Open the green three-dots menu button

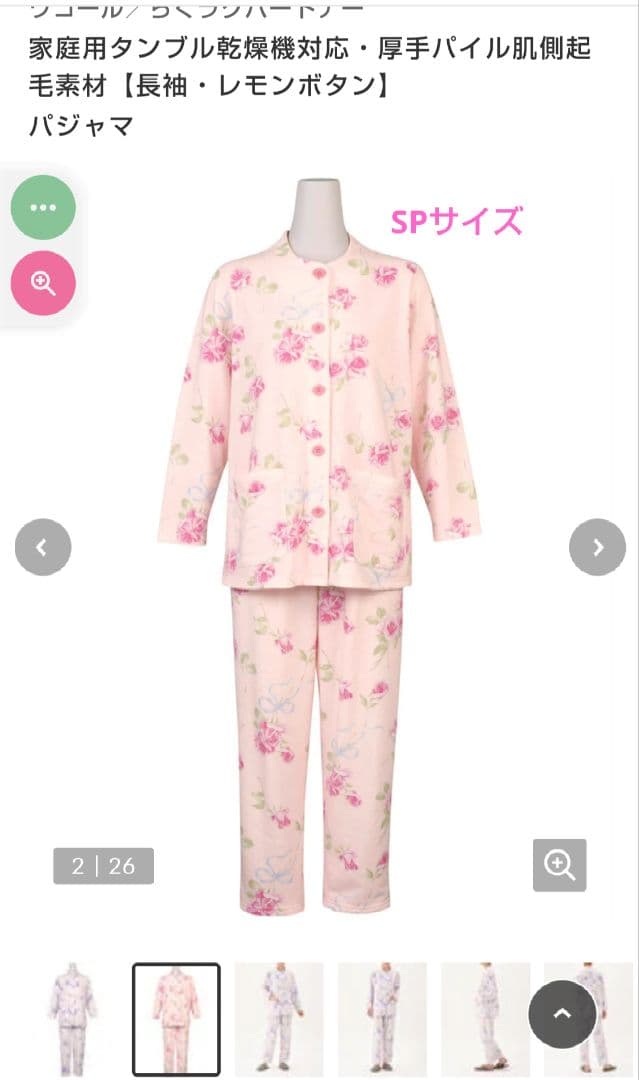[x=43, y=207]
